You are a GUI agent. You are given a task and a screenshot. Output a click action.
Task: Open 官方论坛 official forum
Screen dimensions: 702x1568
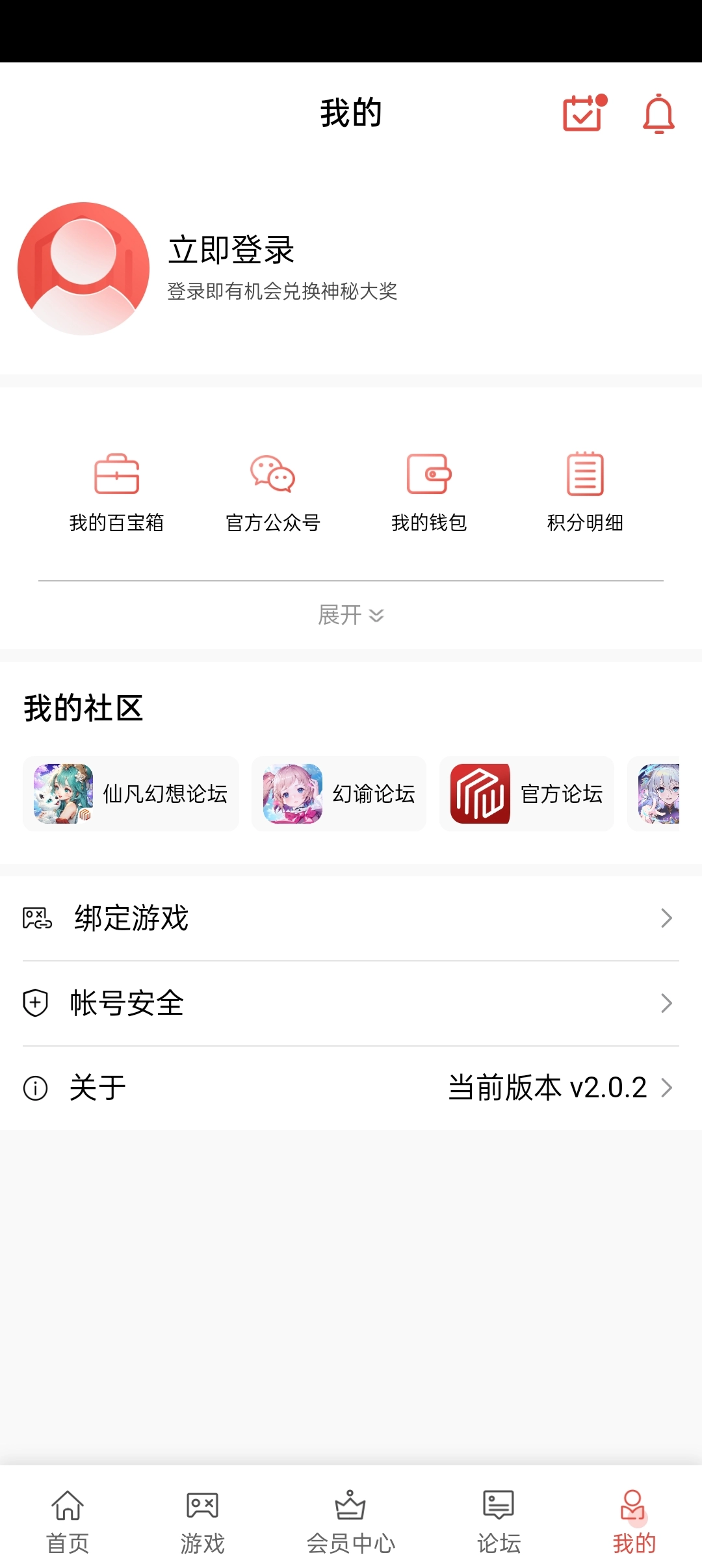[526, 794]
